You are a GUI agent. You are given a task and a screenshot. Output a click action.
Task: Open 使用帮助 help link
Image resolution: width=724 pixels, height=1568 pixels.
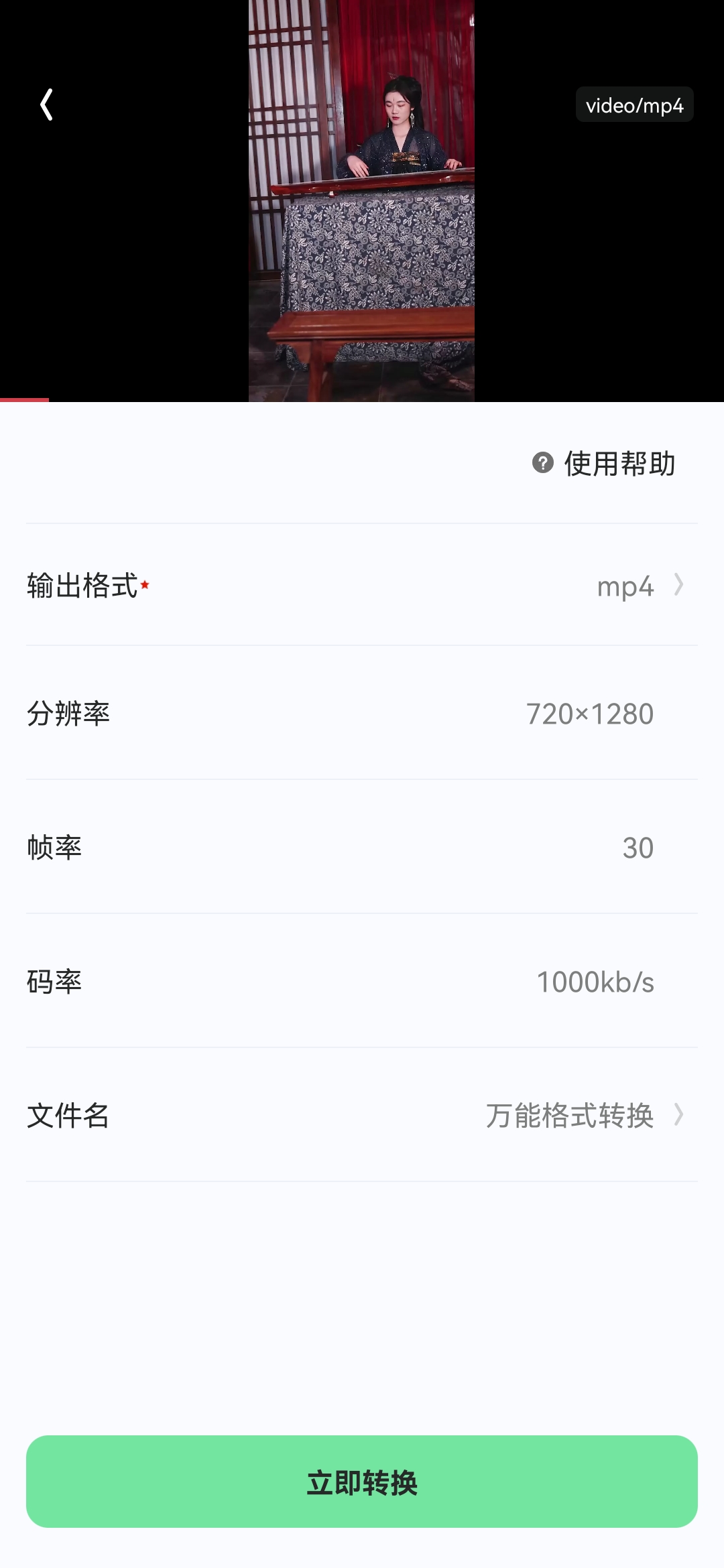605,463
